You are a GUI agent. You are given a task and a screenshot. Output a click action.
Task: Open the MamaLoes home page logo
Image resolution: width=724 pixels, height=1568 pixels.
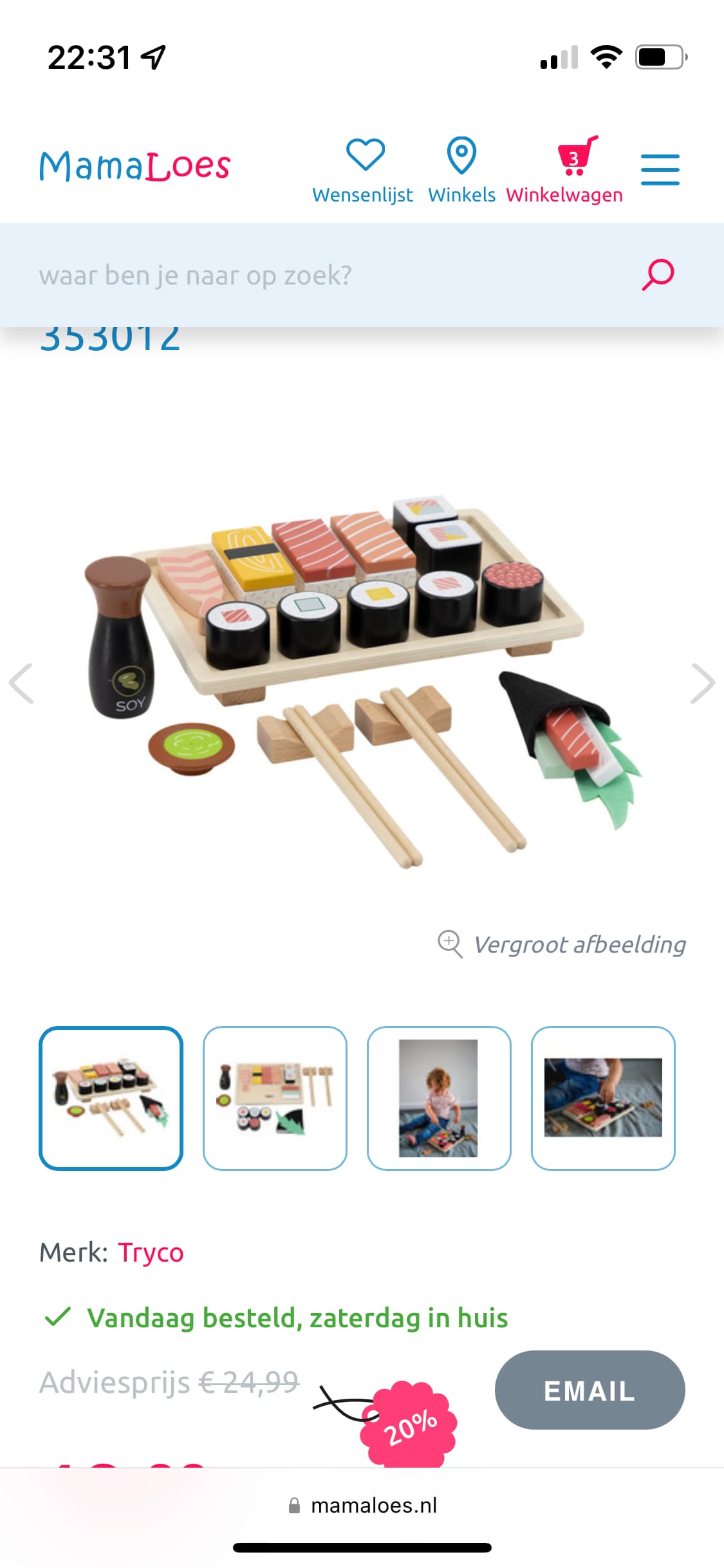[135, 166]
